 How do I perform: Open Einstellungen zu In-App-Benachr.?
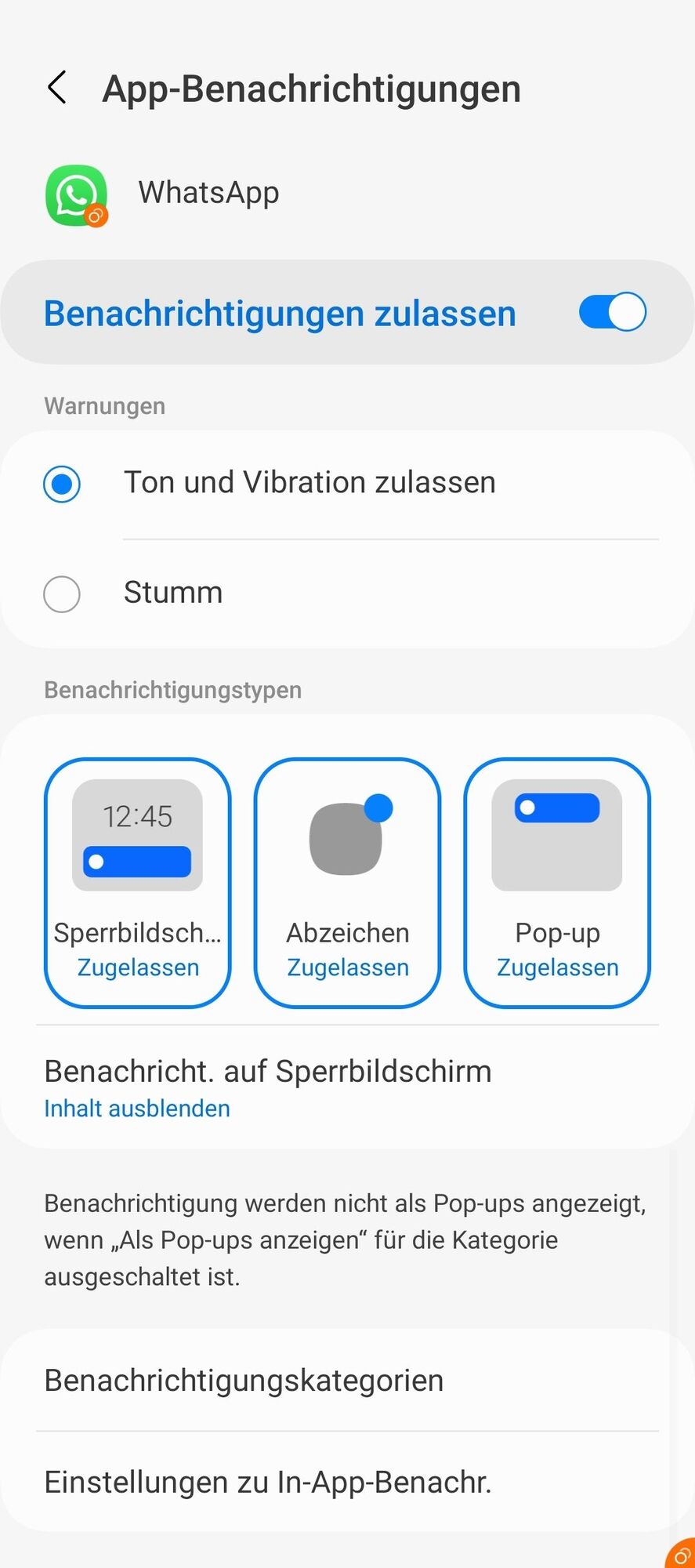[x=268, y=1483]
